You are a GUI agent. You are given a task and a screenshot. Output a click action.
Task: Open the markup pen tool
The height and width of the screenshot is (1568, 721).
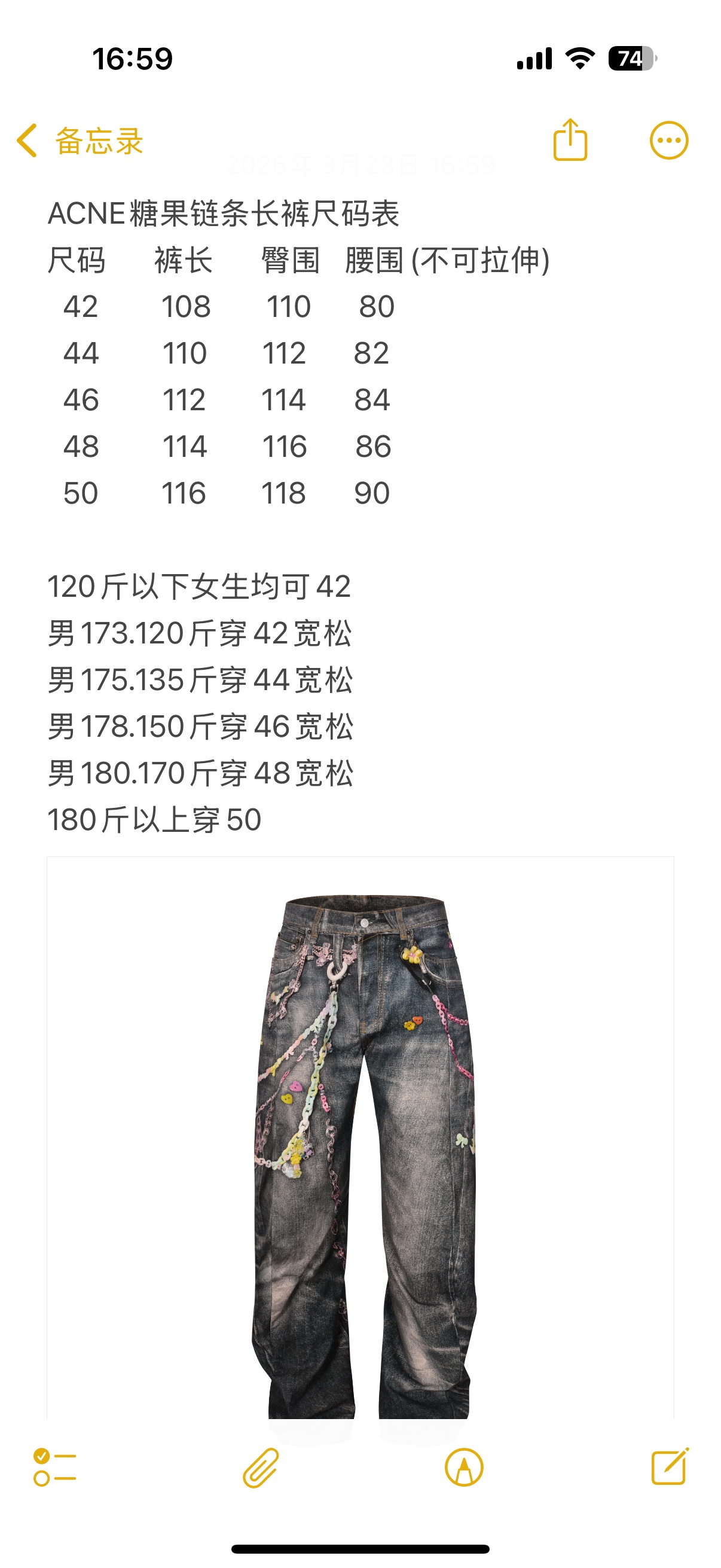coord(464,1467)
